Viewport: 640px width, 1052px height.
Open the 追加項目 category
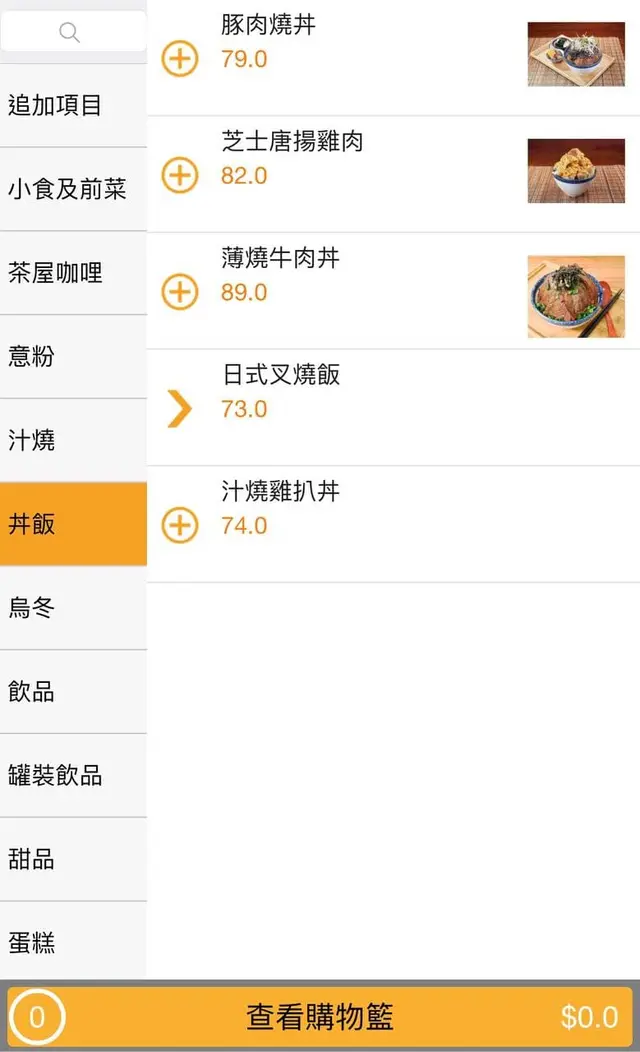73,106
